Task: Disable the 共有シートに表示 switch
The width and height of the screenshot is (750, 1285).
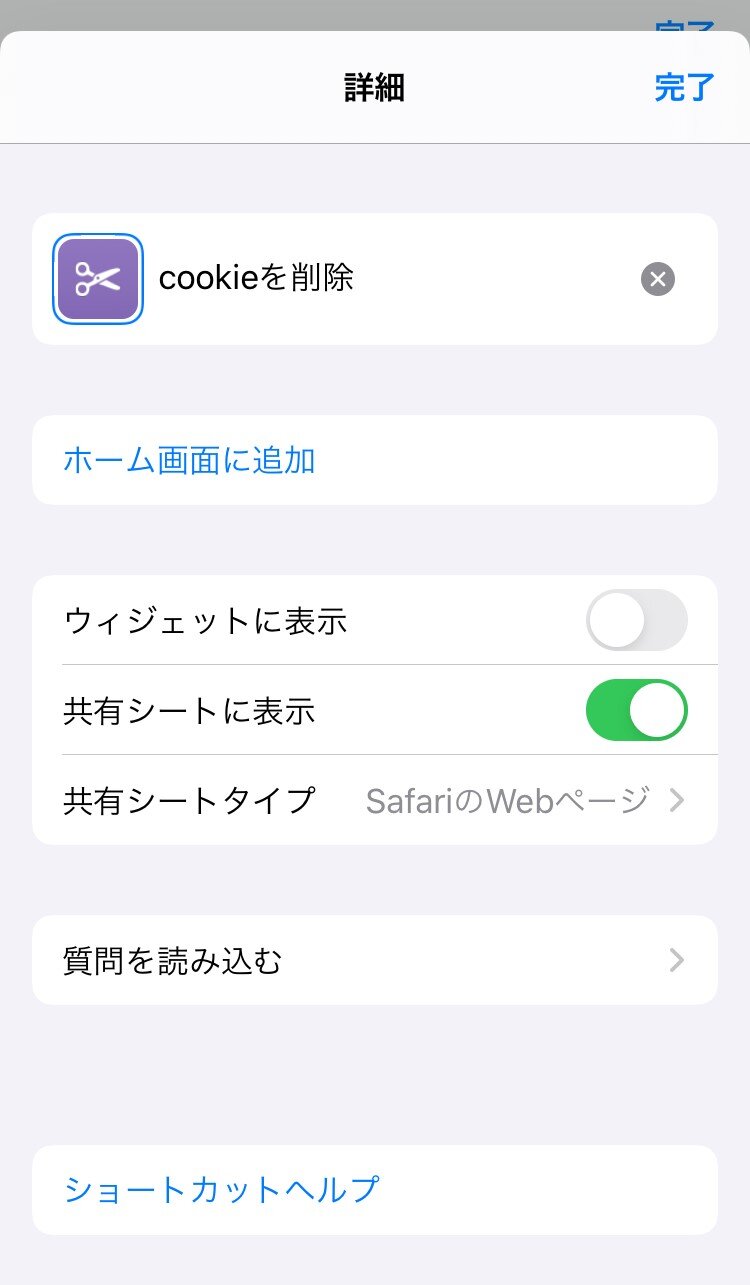Action: click(636, 710)
